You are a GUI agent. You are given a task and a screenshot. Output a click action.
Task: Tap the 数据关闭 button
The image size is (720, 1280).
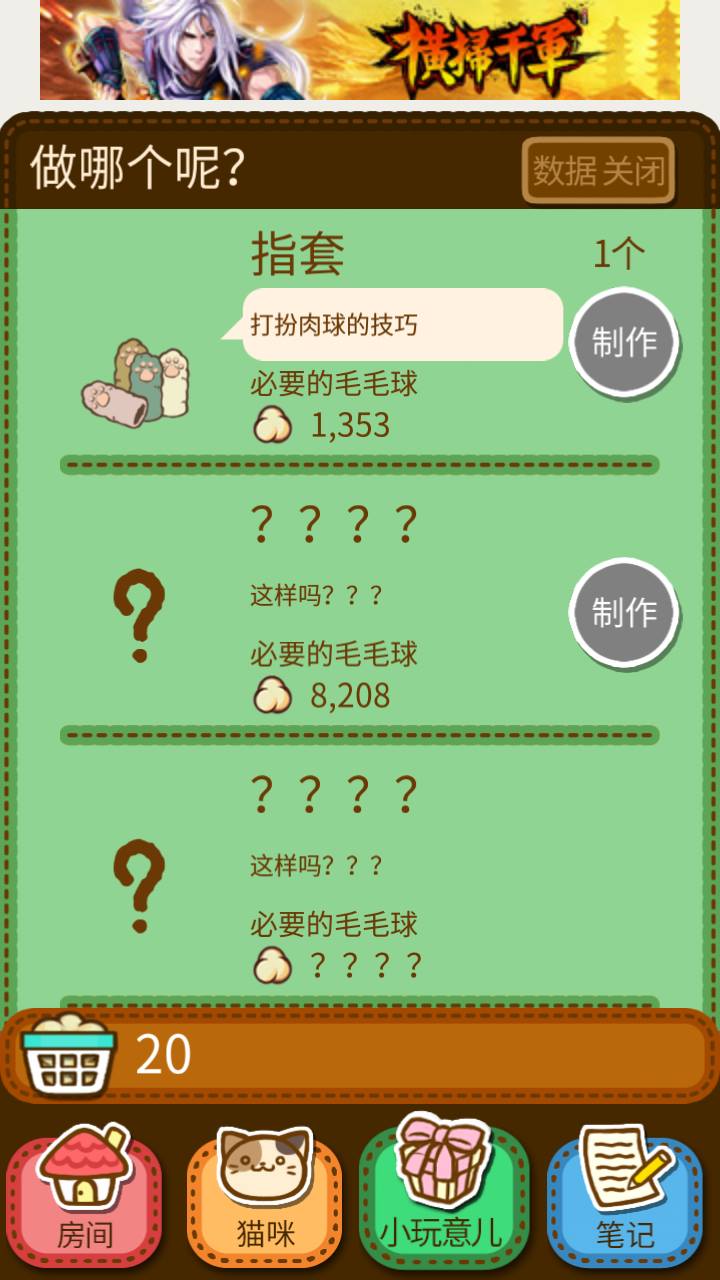[x=598, y=170]
